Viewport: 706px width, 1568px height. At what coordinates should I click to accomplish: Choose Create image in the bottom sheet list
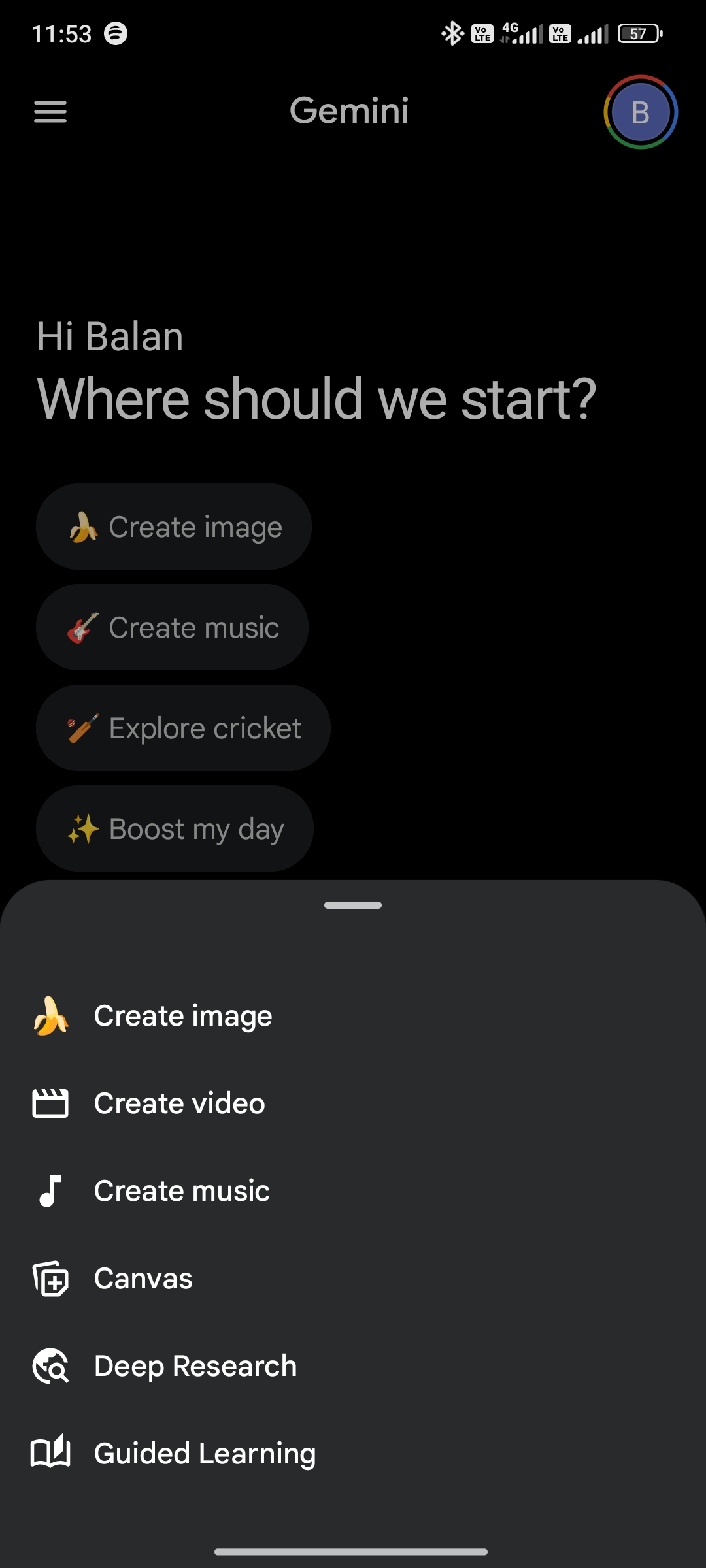click(183, 1016)
